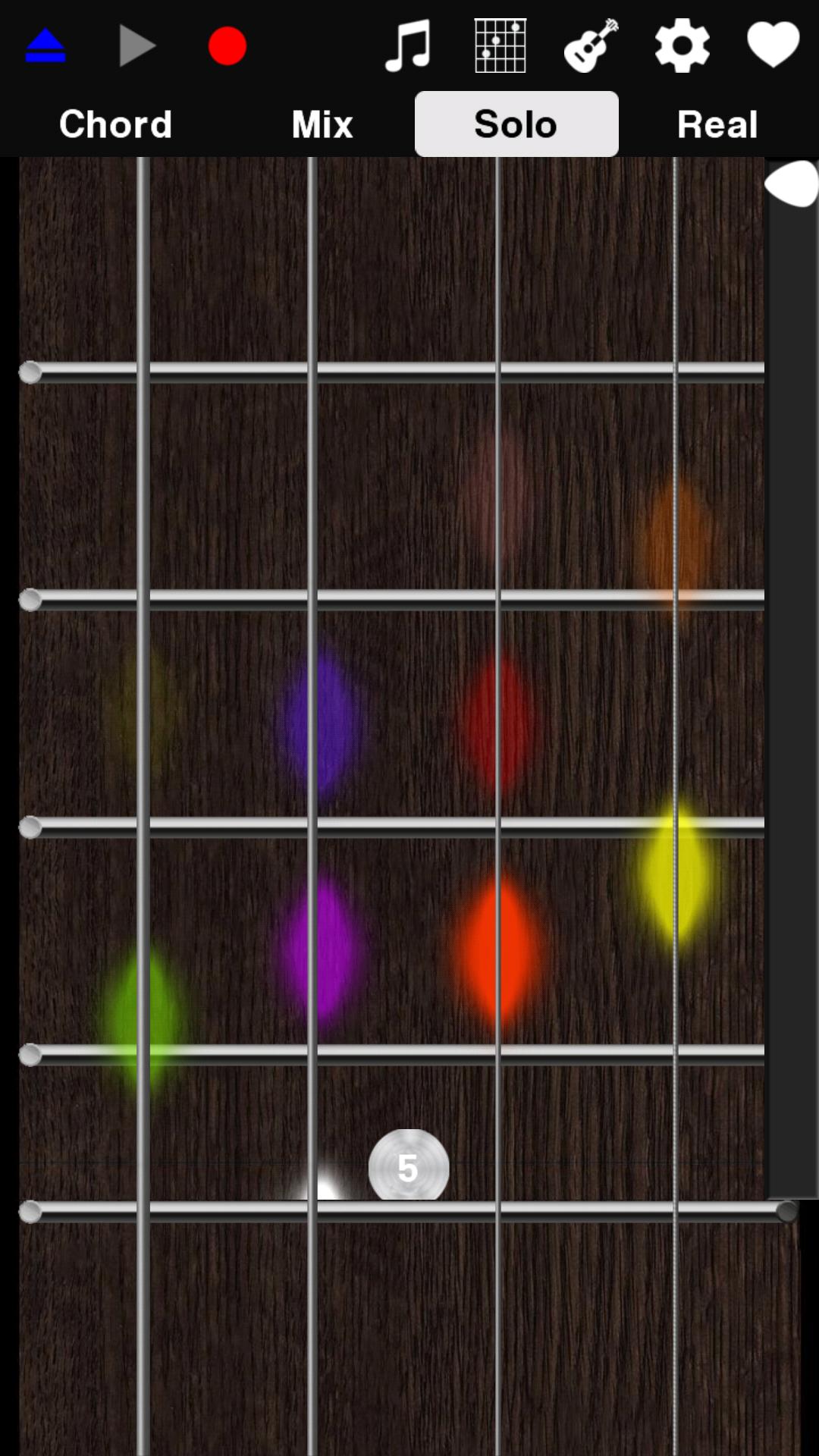Open the songs music note icon
The height and width of the screenshot is (1456, 819).
coord(409,45)
